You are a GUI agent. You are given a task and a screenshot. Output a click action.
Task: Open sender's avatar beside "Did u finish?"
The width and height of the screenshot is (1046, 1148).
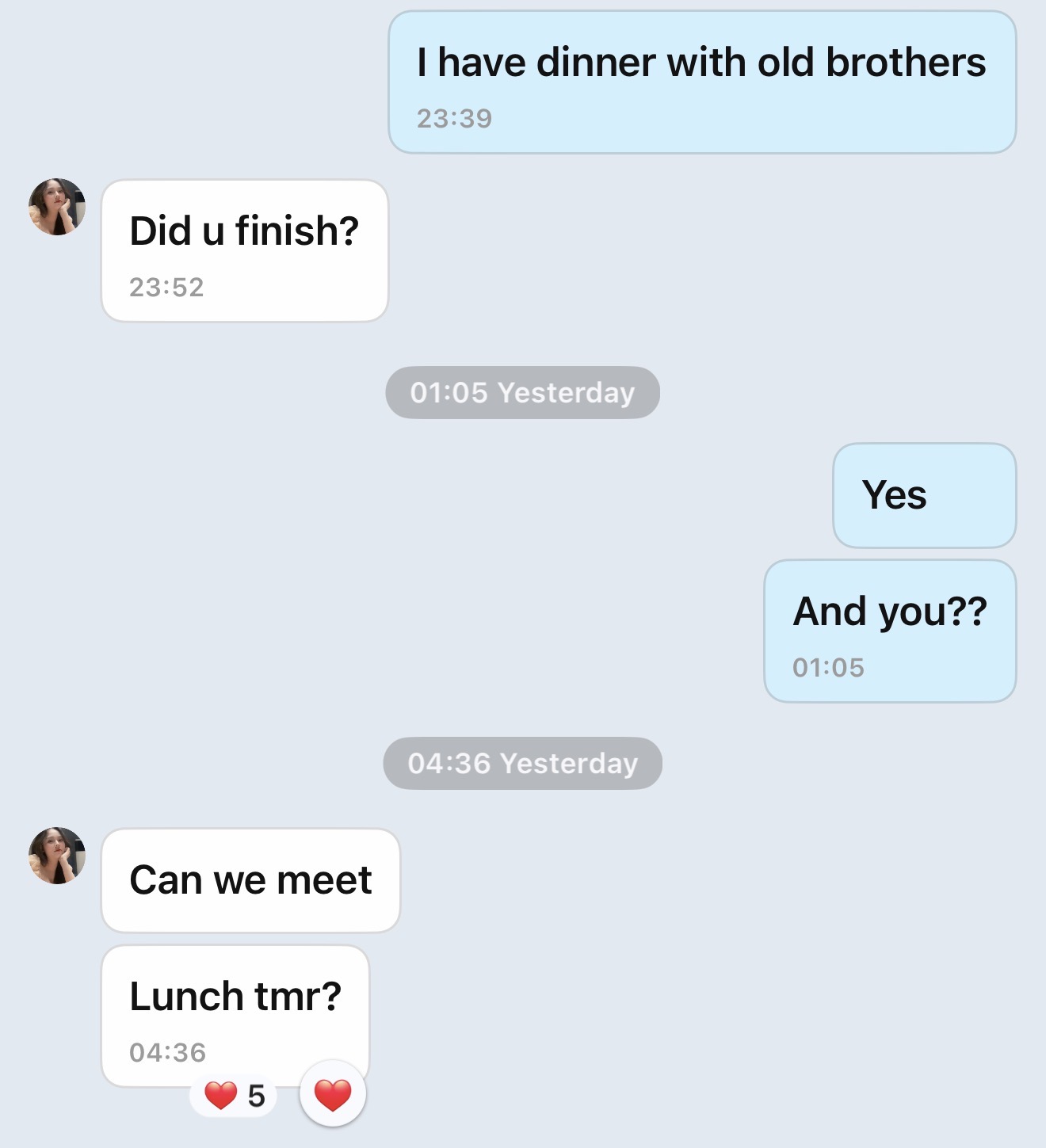point(57,207)
